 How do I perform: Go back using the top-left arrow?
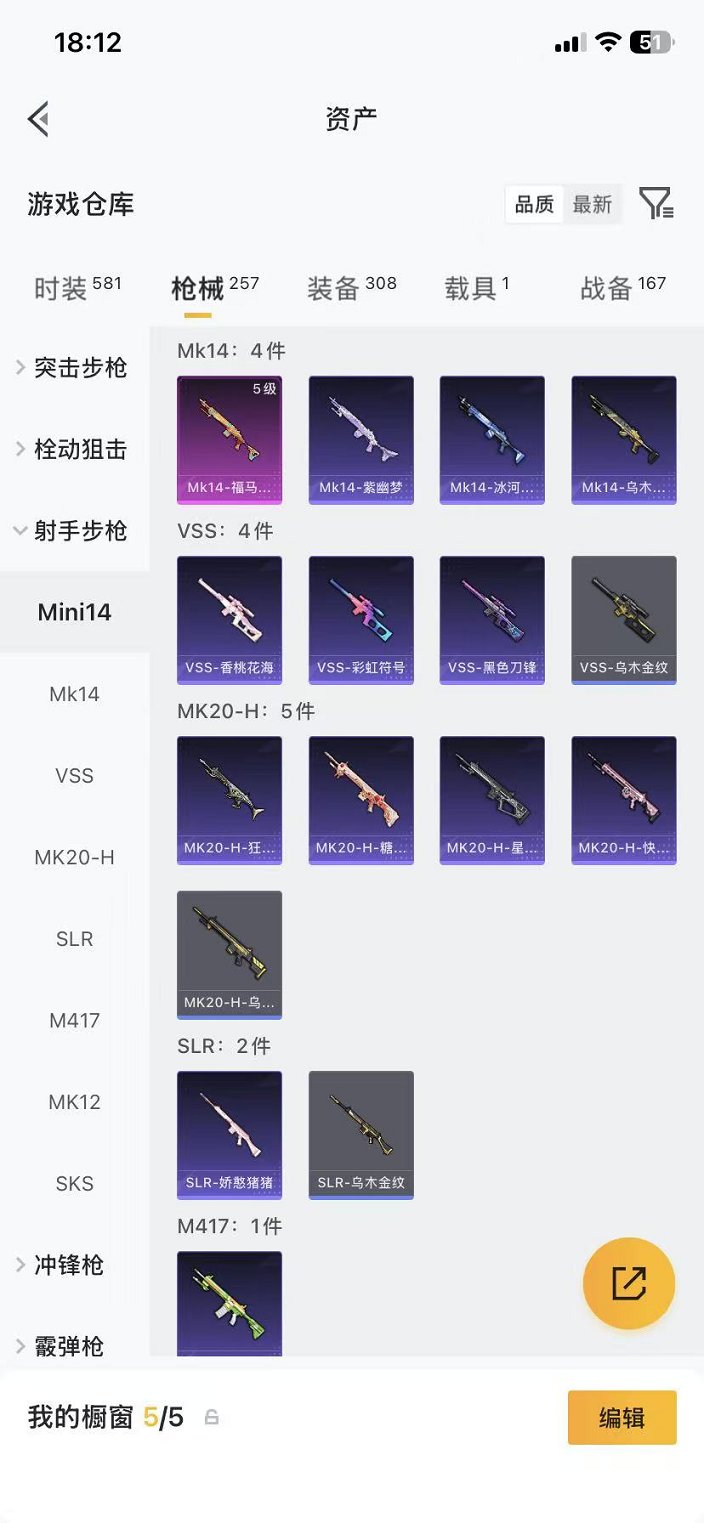pyautogui.click(x=39, y=119)
